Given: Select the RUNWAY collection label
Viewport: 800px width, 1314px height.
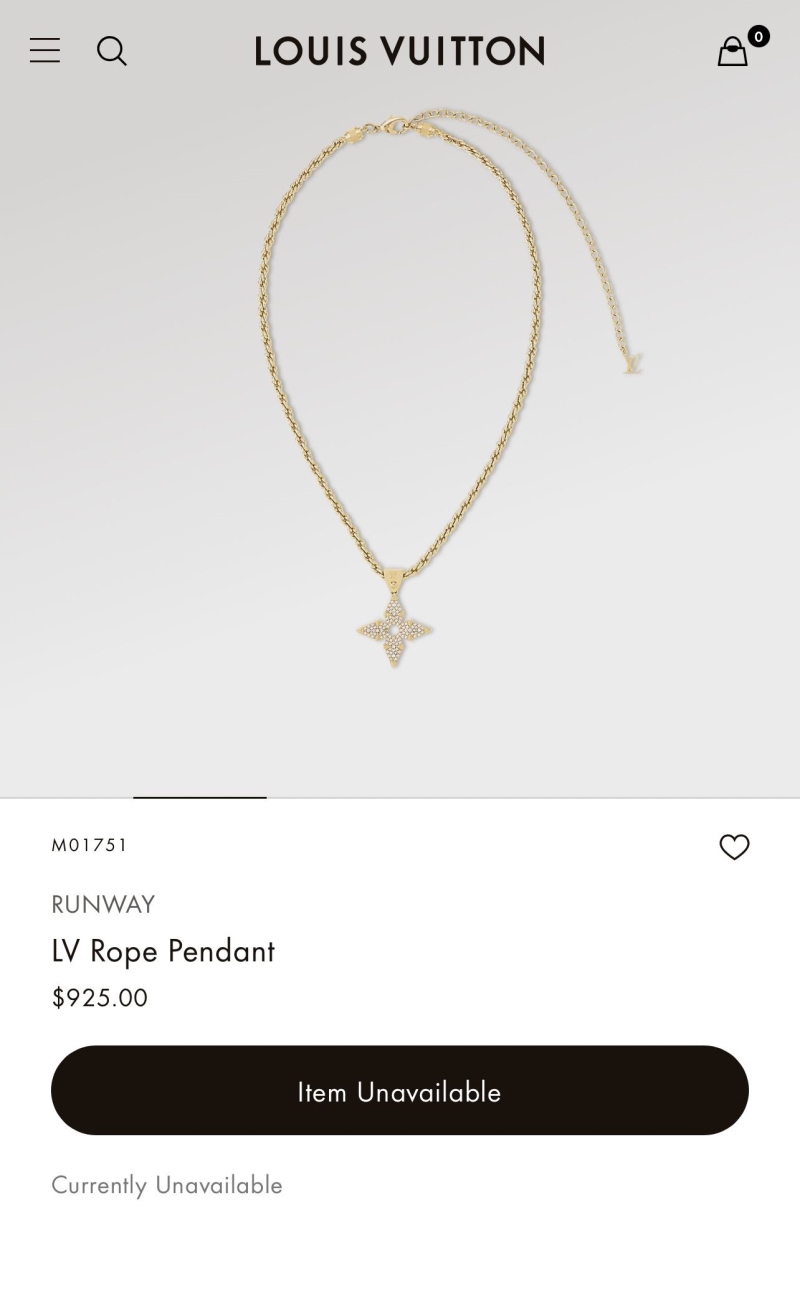Looking at the screenshot, I should point(103,904).
